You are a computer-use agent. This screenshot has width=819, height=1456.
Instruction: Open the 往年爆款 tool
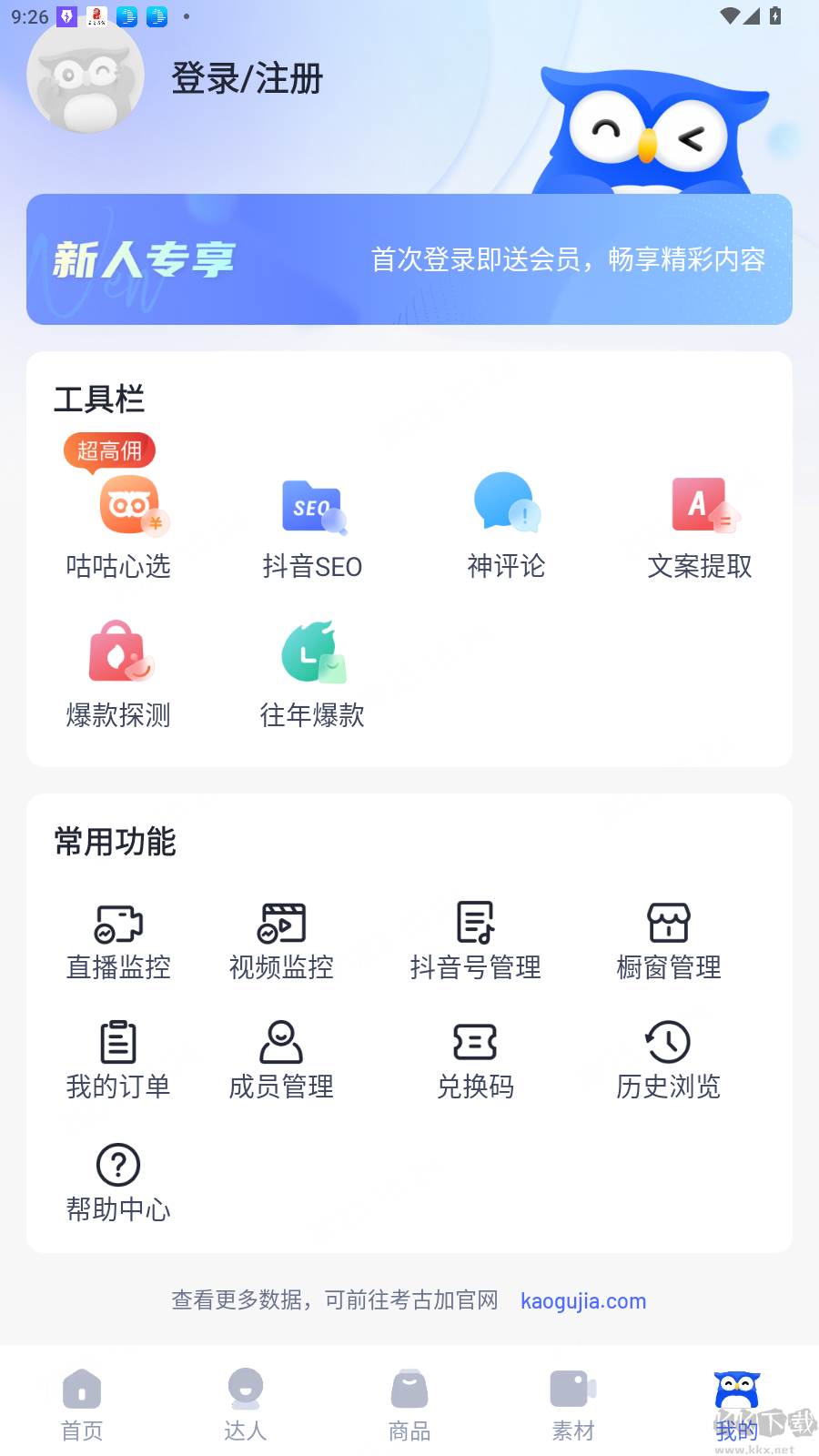click(312, 673)
